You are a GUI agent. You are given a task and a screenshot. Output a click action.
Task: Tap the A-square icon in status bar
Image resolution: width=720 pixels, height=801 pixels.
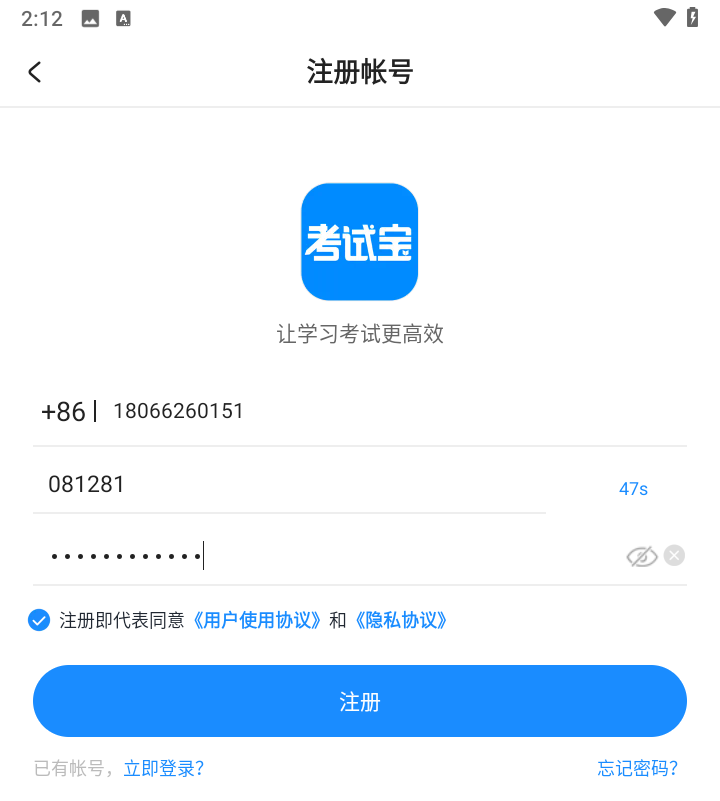coord(122,17)
